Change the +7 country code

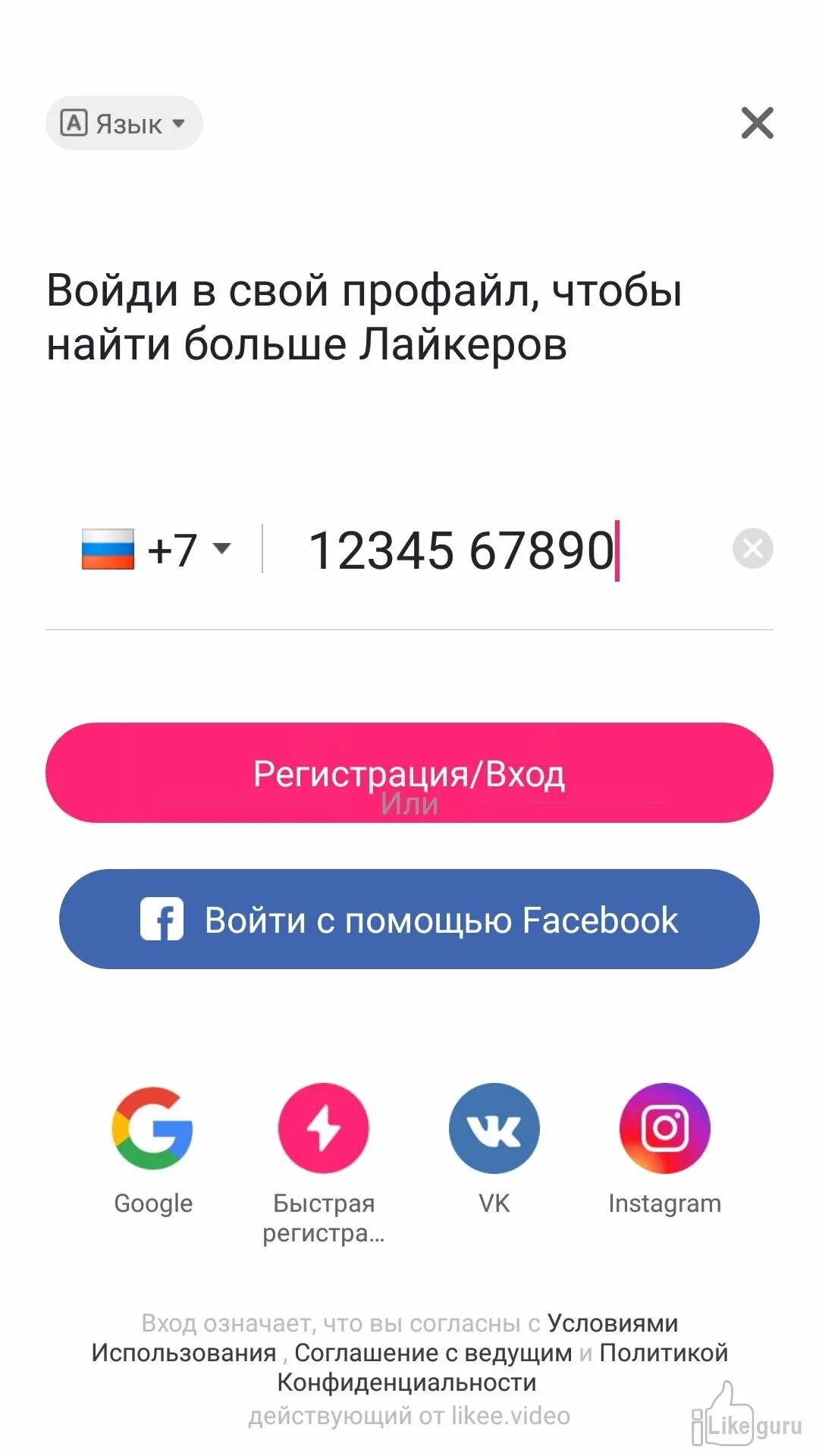click(x=156, y=549)
